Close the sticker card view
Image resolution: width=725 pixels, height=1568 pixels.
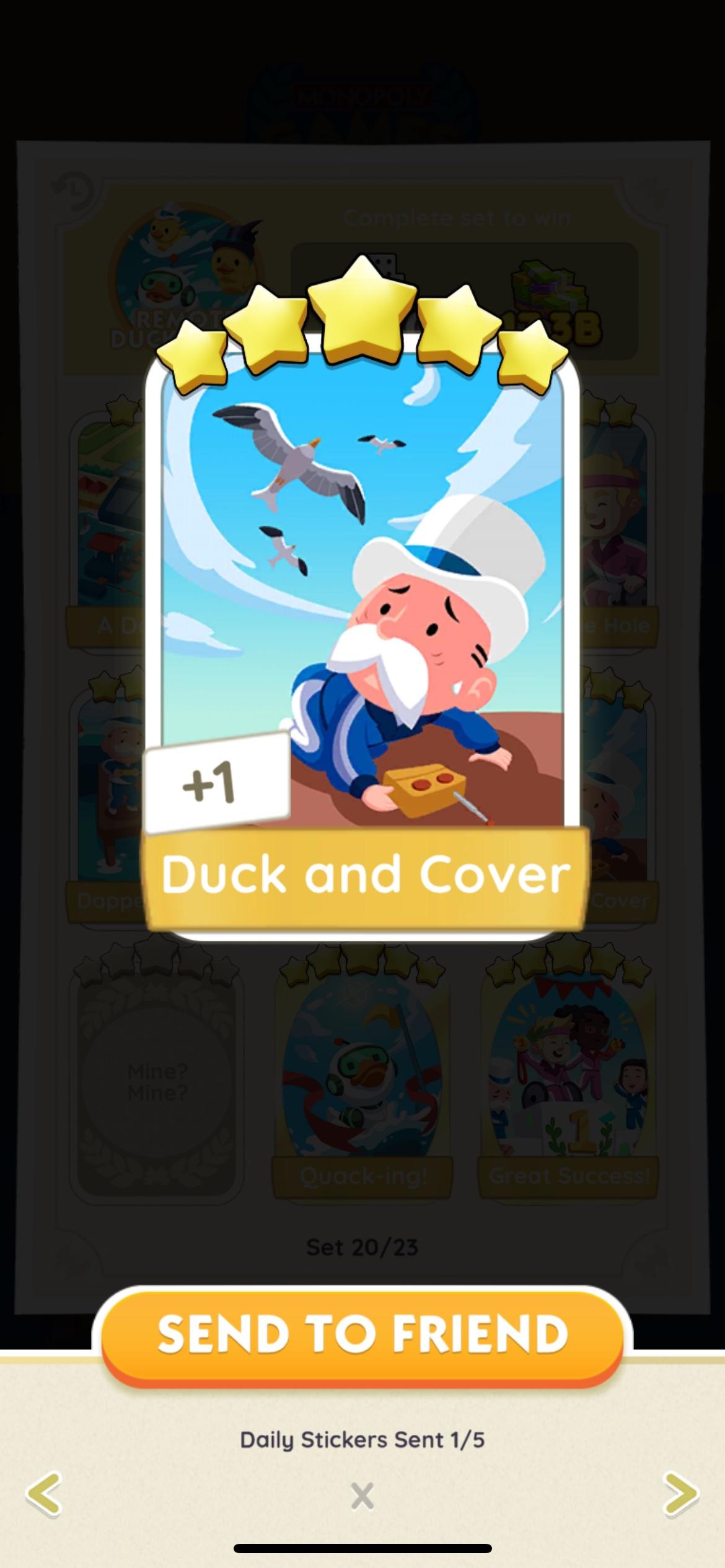362,1496
